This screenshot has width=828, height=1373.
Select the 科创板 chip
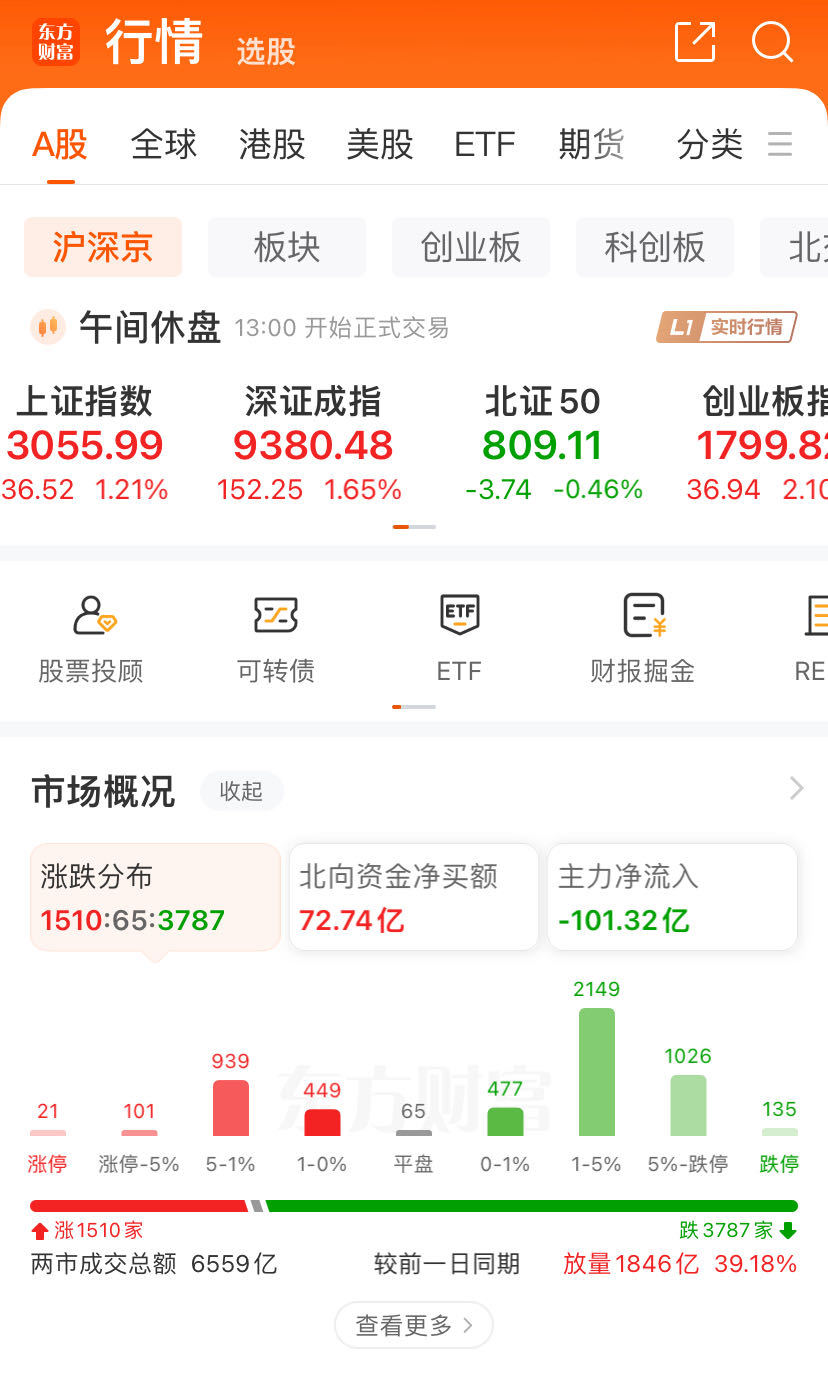tap(655, 247)
